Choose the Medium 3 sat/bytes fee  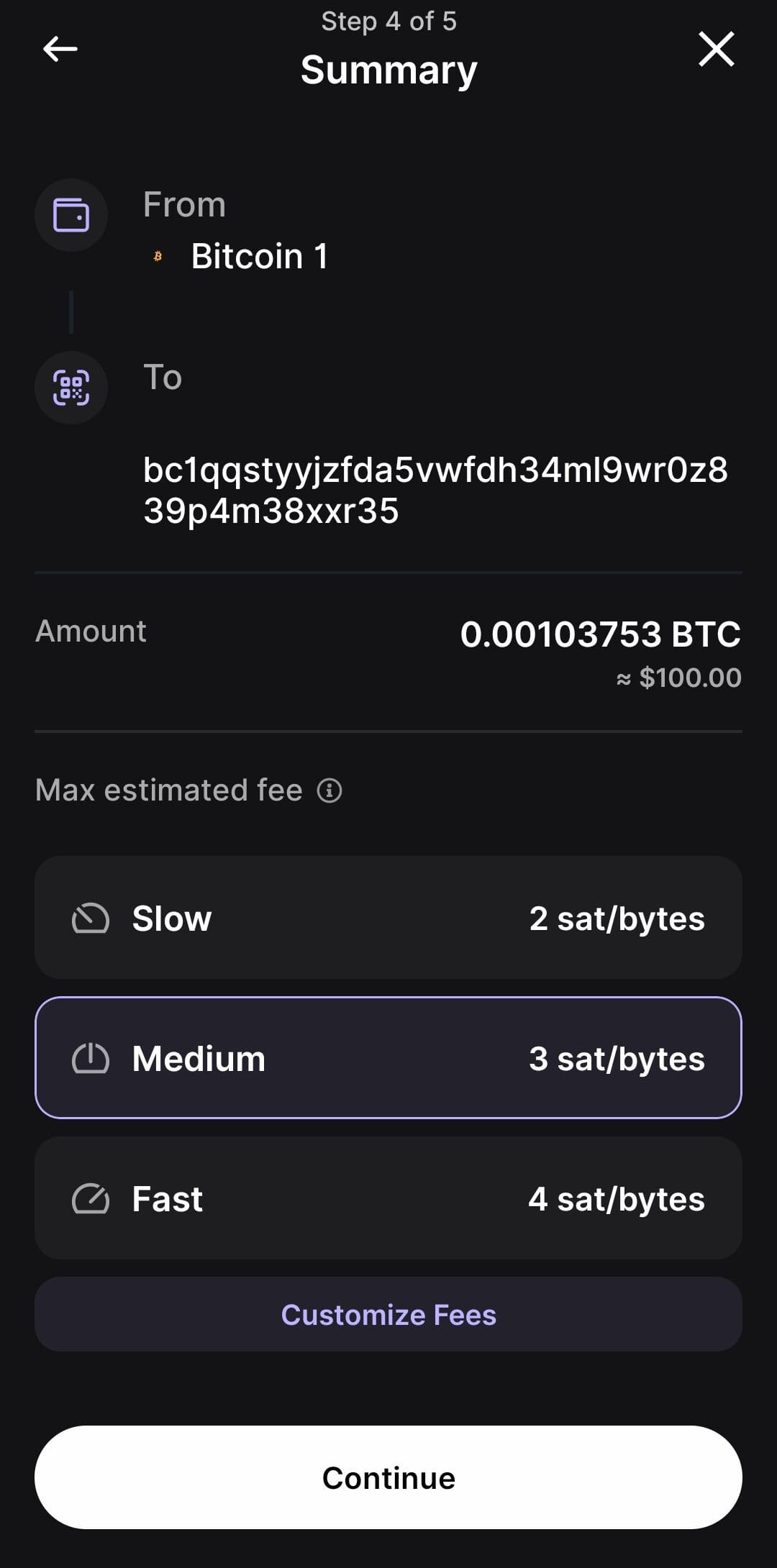tap(388, 1058)
